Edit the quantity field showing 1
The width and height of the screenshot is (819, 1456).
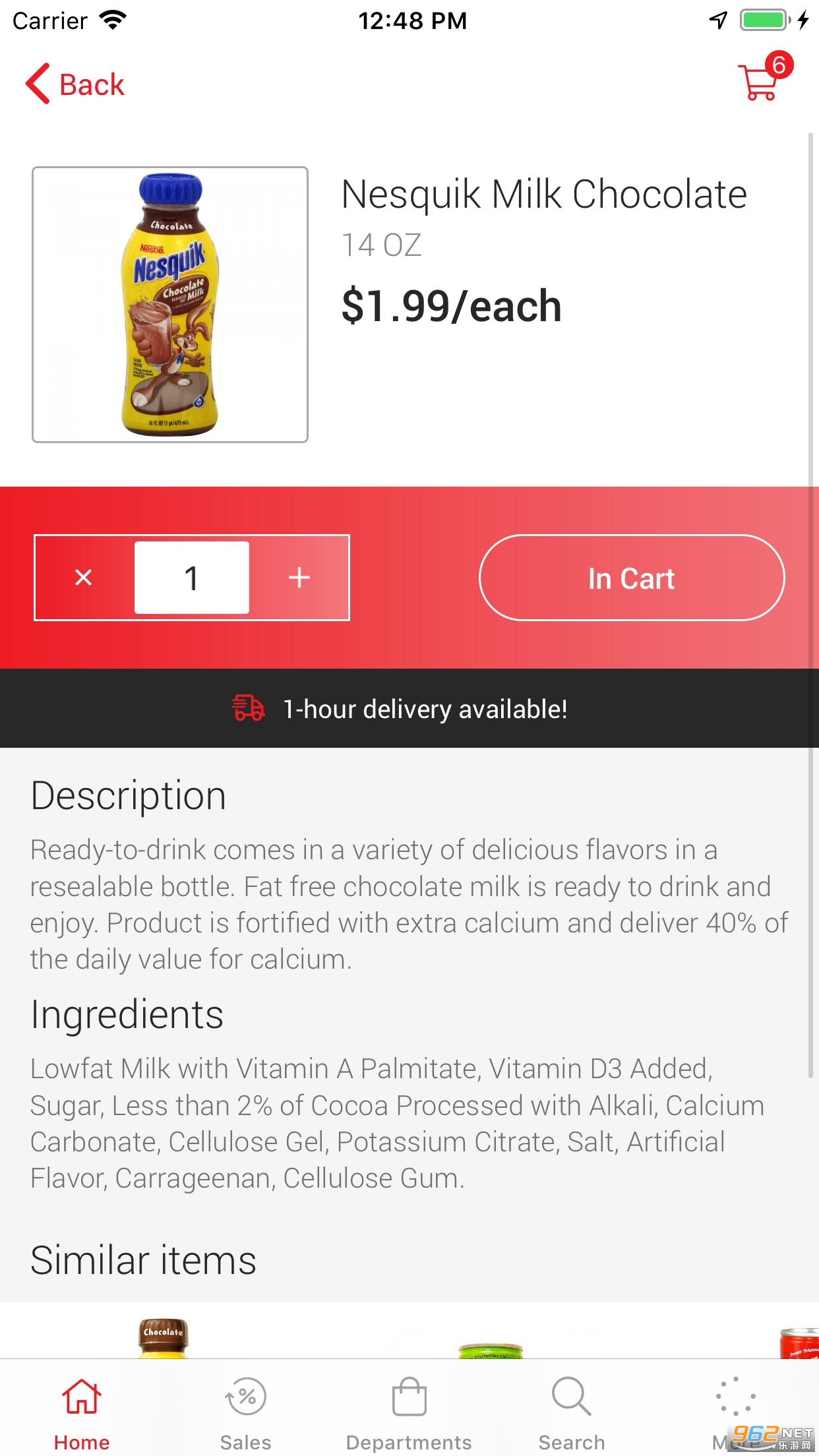192,578
